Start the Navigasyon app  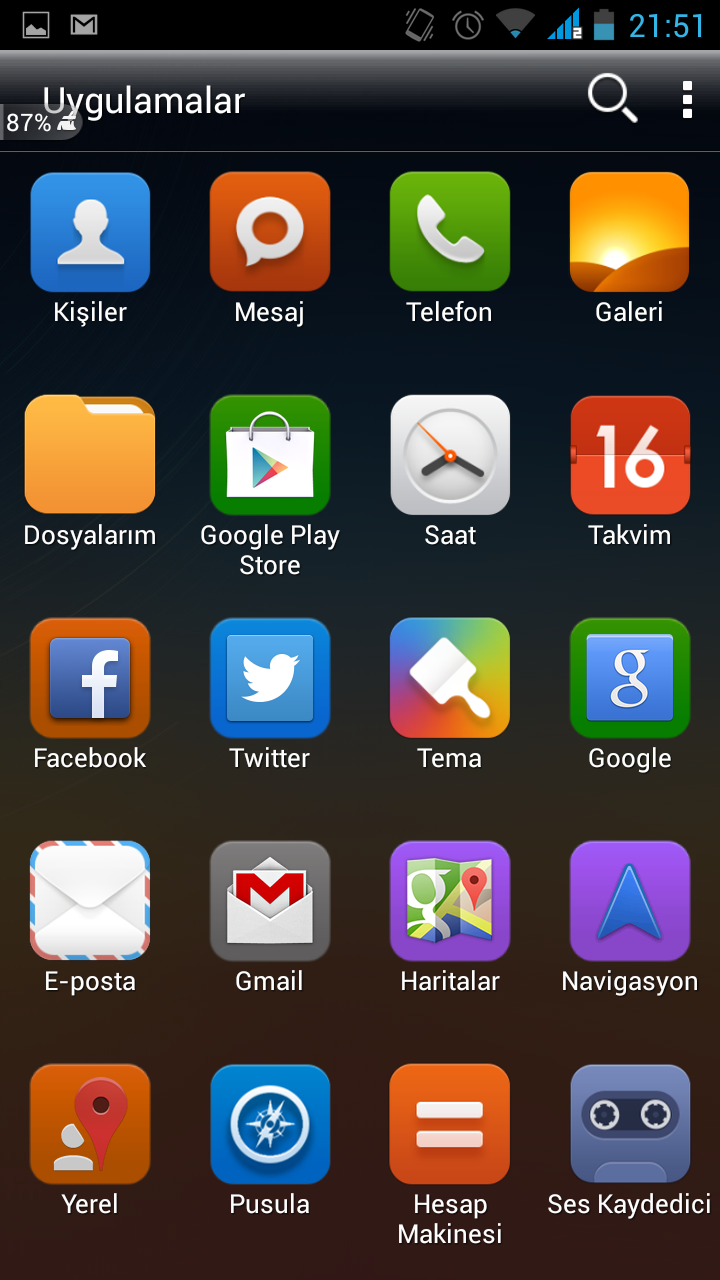[630, 901]
